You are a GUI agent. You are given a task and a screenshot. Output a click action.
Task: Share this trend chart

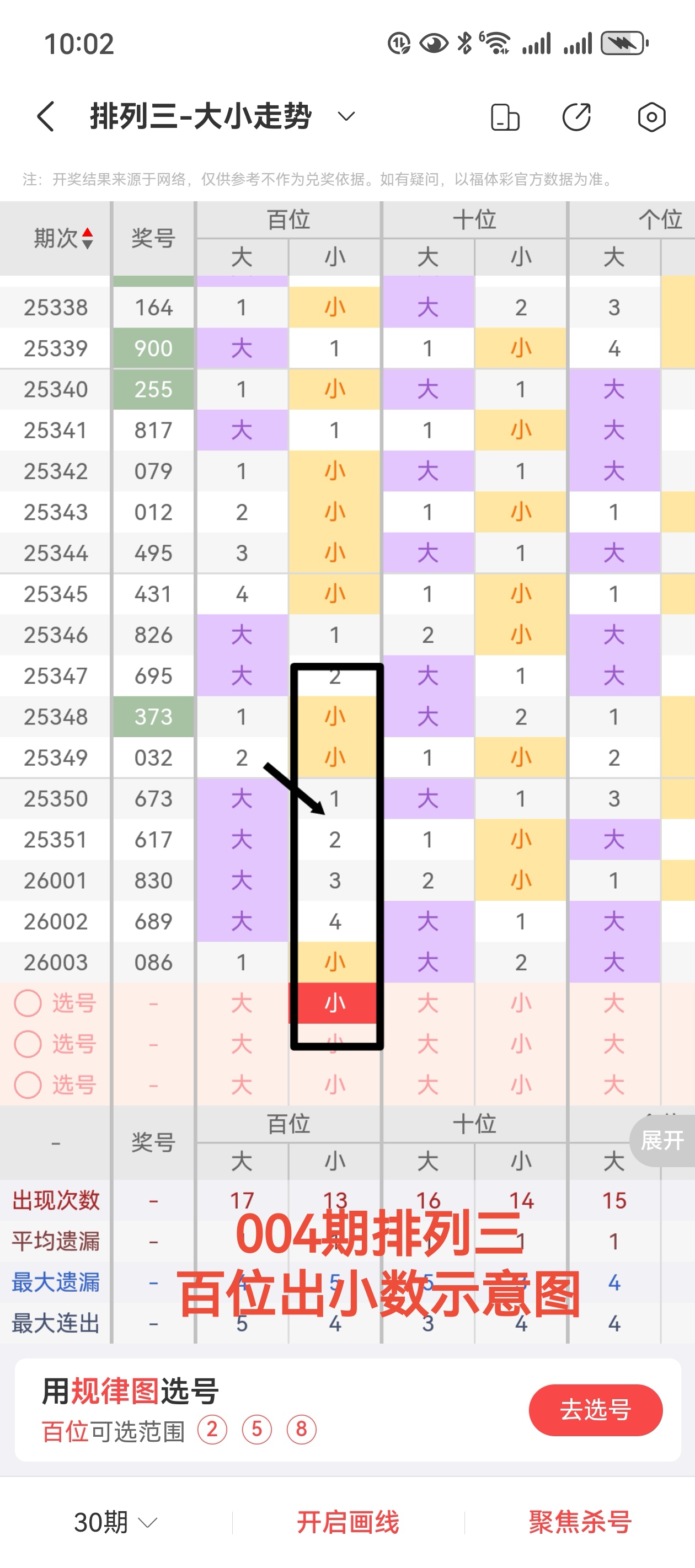coord(576,117)
